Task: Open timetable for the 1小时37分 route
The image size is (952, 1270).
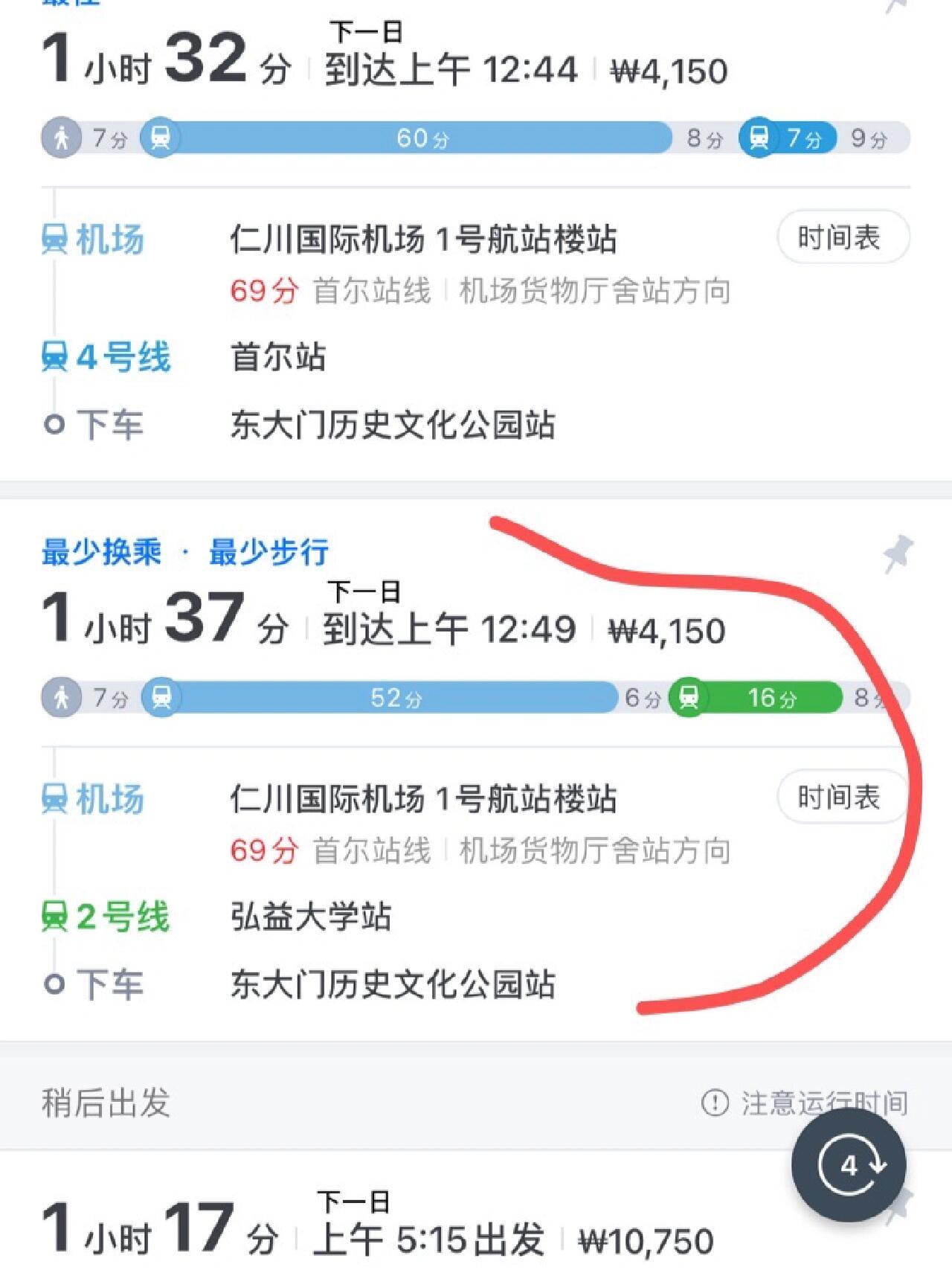Action: click(841, 798)
